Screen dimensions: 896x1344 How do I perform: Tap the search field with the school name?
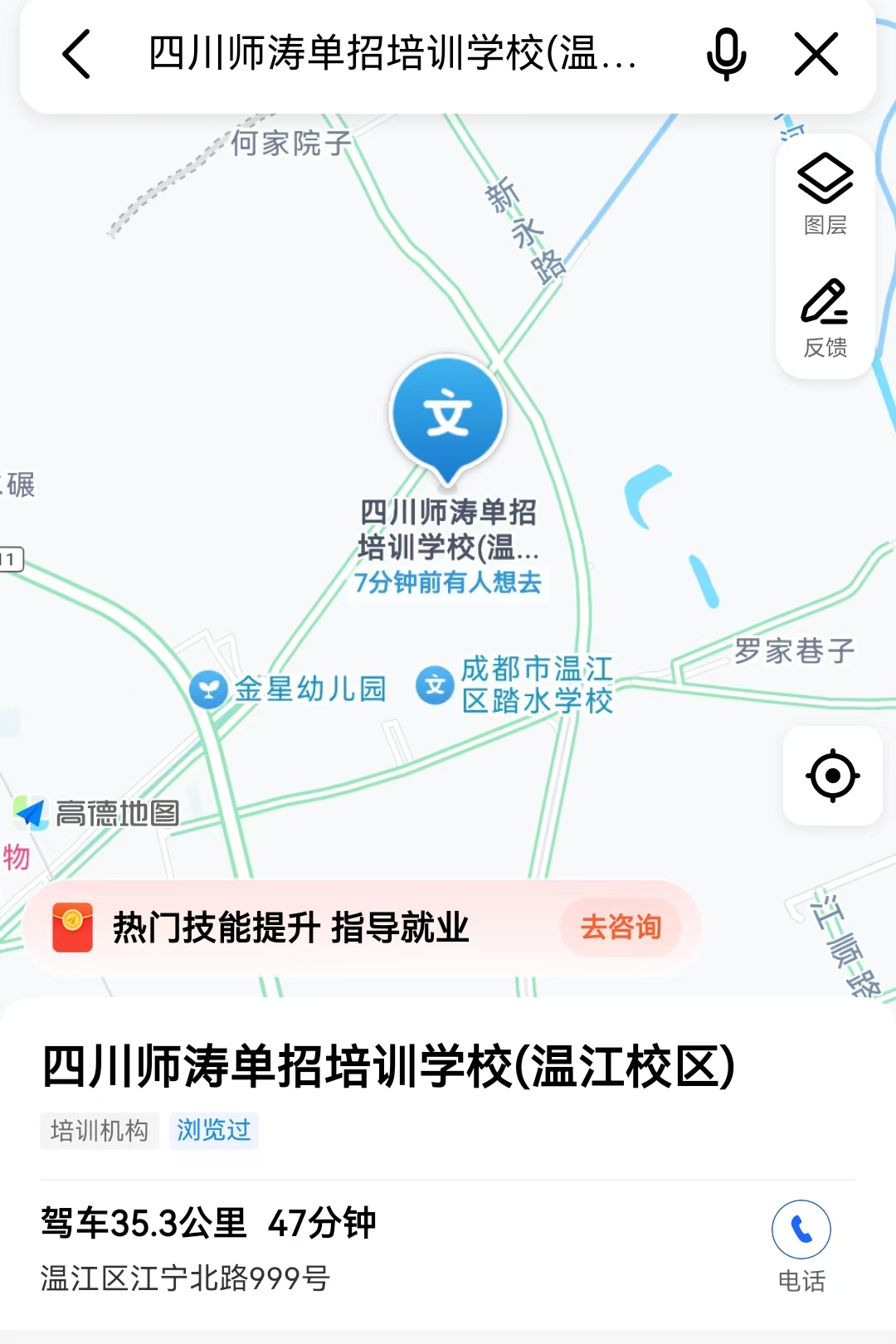coord(392,55)
